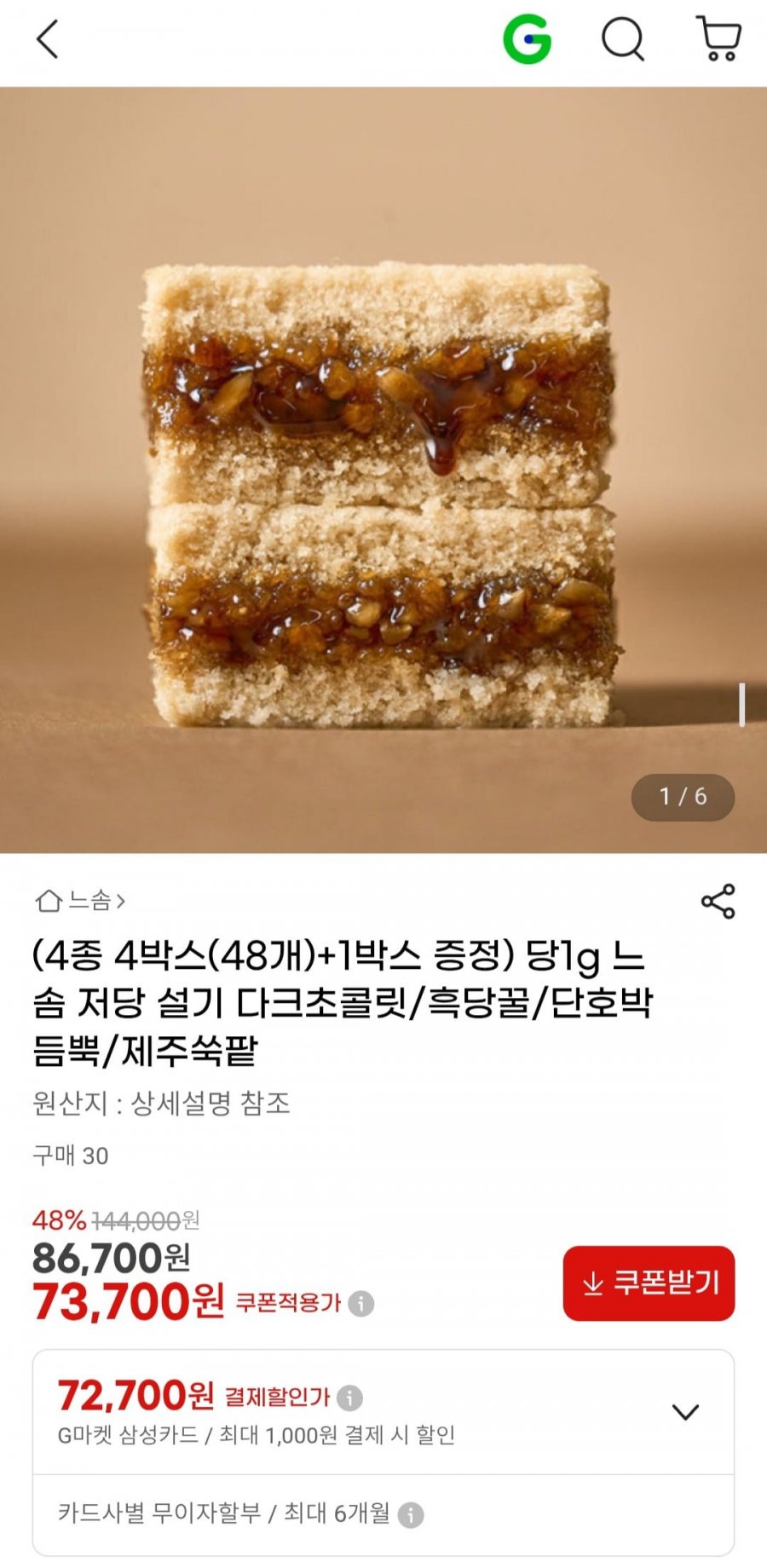Share this product
This screenshot has width=767, height=1568.
click(718, 902)
